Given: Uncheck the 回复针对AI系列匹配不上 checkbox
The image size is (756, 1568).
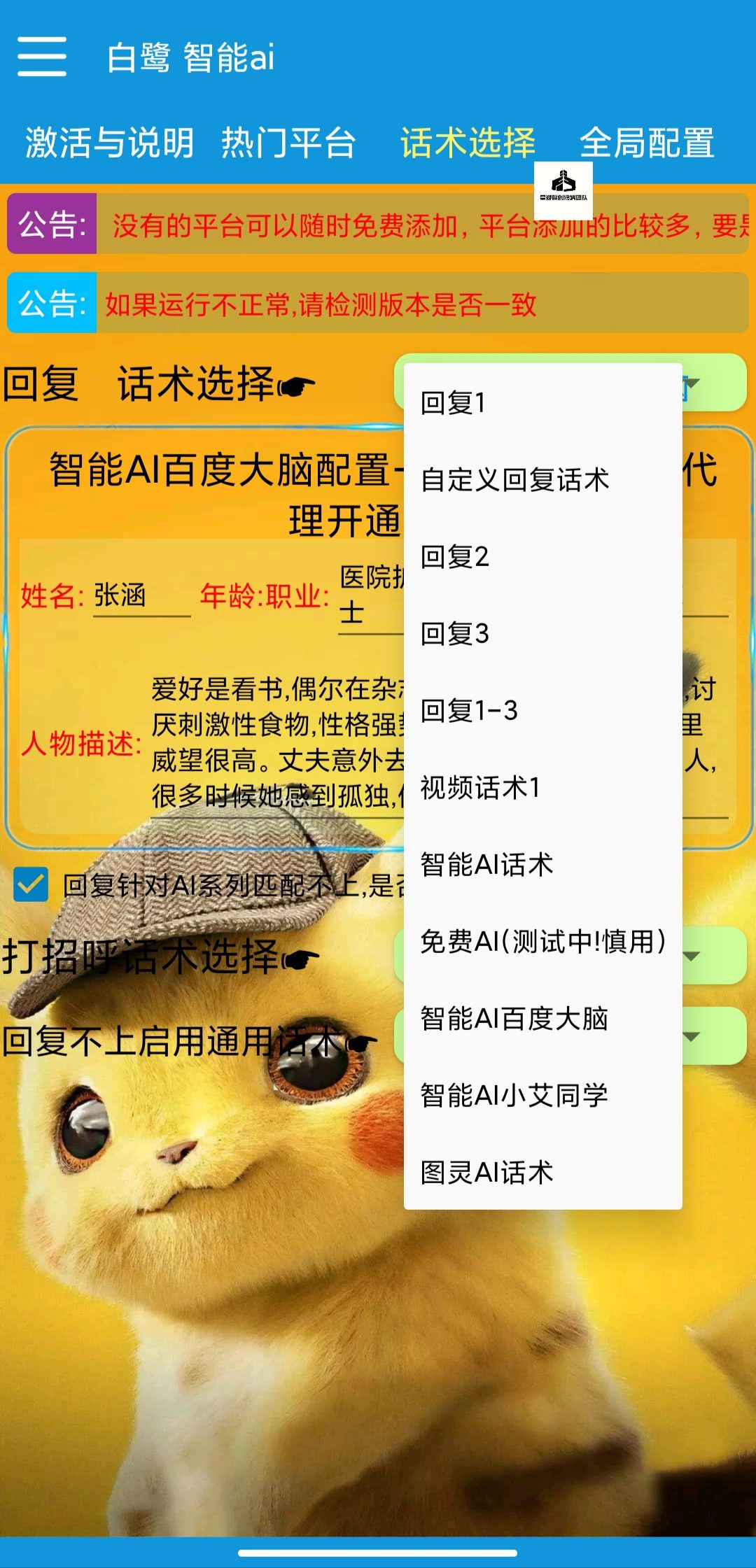Looking at the screenshot, I should click(31, 884).
